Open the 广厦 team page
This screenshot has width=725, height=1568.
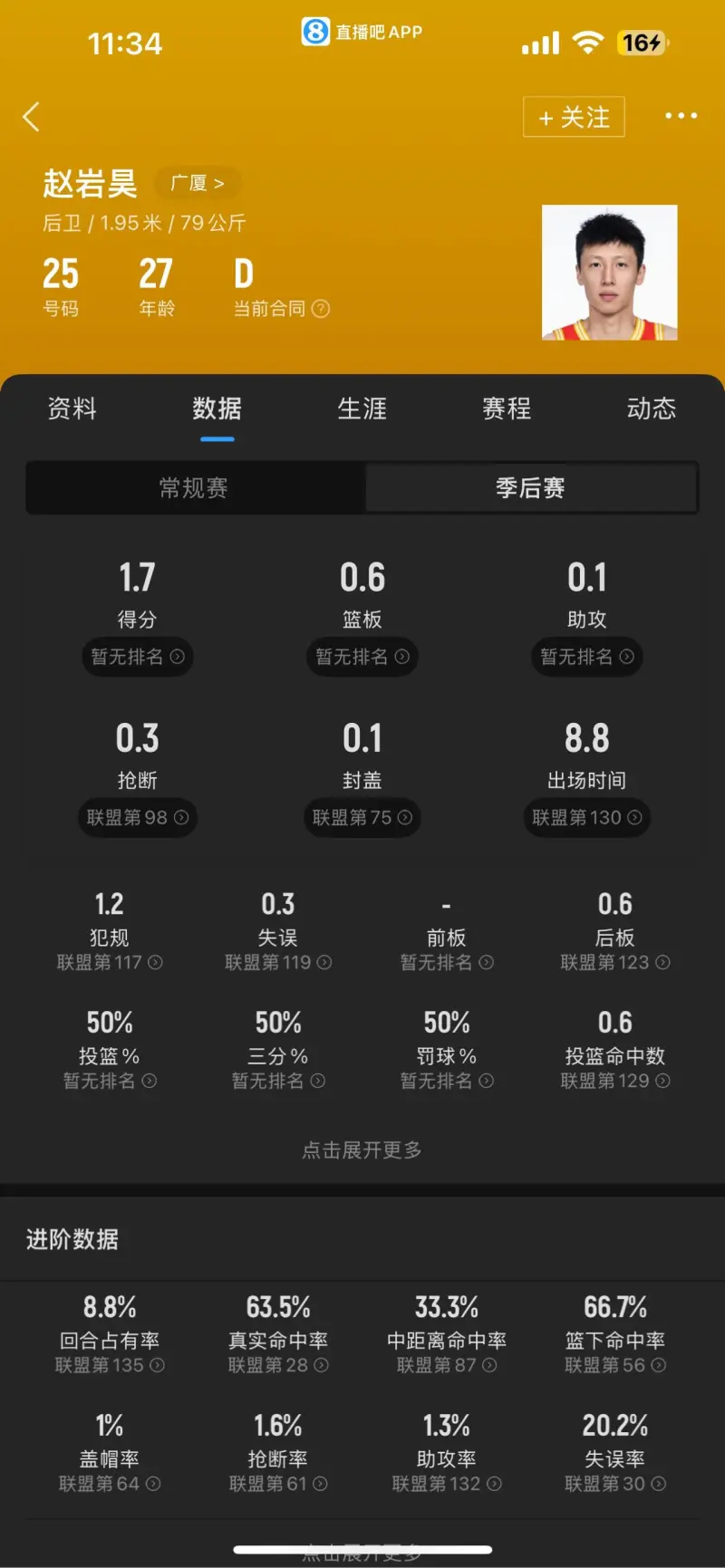pos(198,183)
